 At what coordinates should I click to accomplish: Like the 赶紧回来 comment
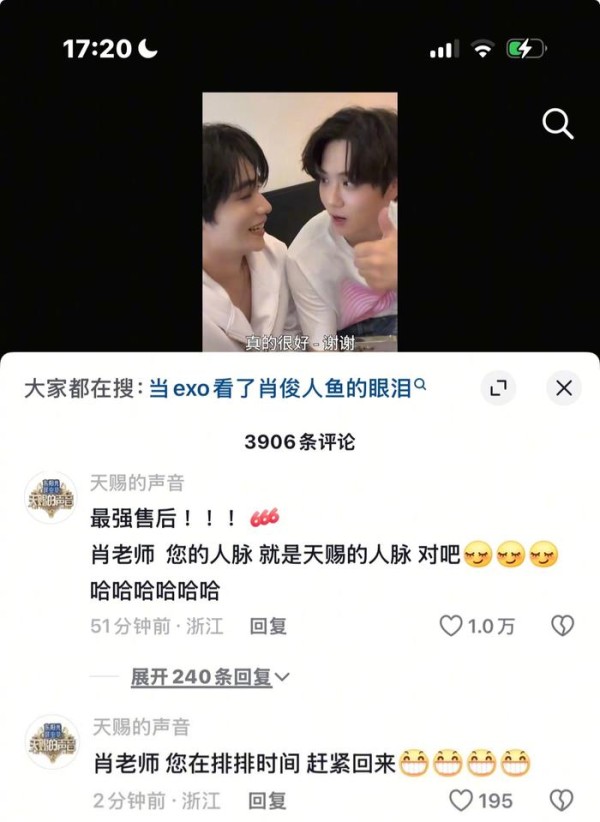[461, 800]
